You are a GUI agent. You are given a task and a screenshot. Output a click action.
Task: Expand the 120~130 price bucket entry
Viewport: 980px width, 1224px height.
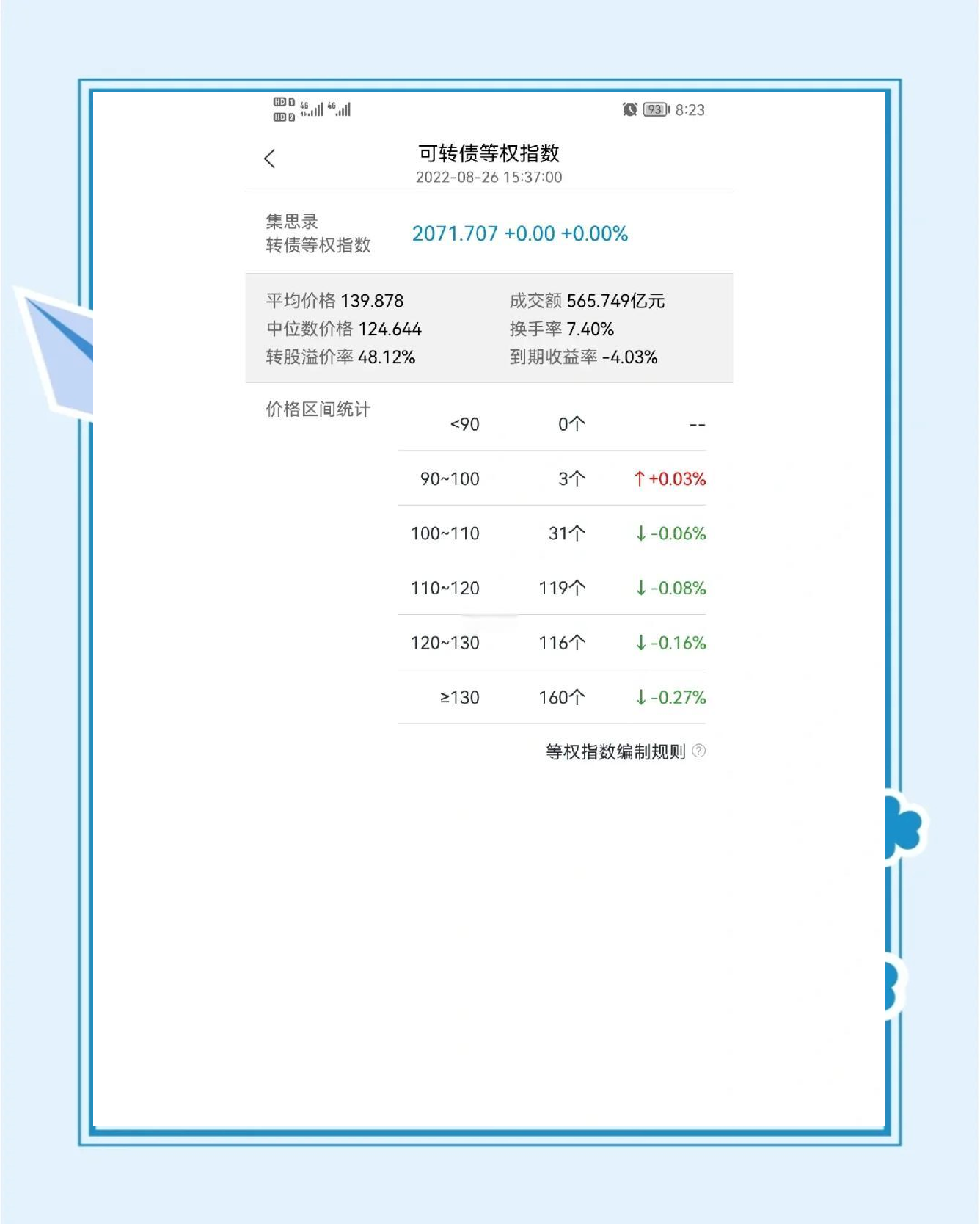550,642
